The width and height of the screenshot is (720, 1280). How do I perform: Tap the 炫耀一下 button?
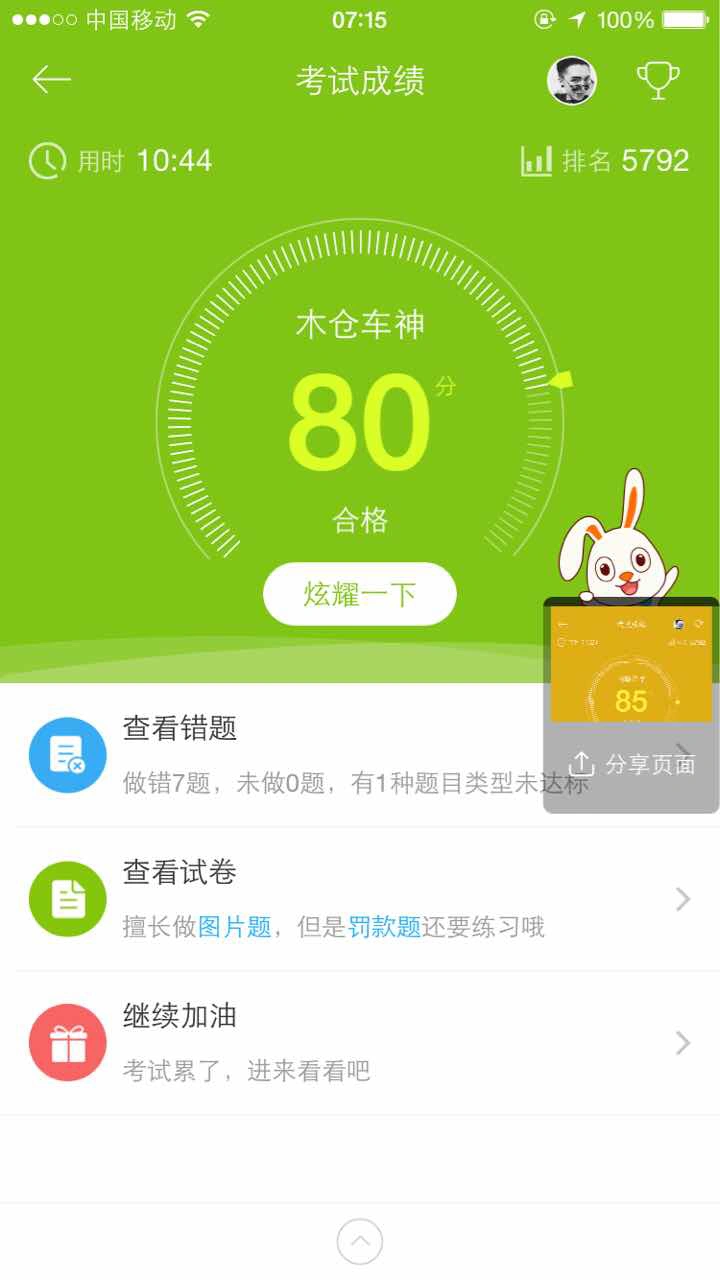(359, 594)
